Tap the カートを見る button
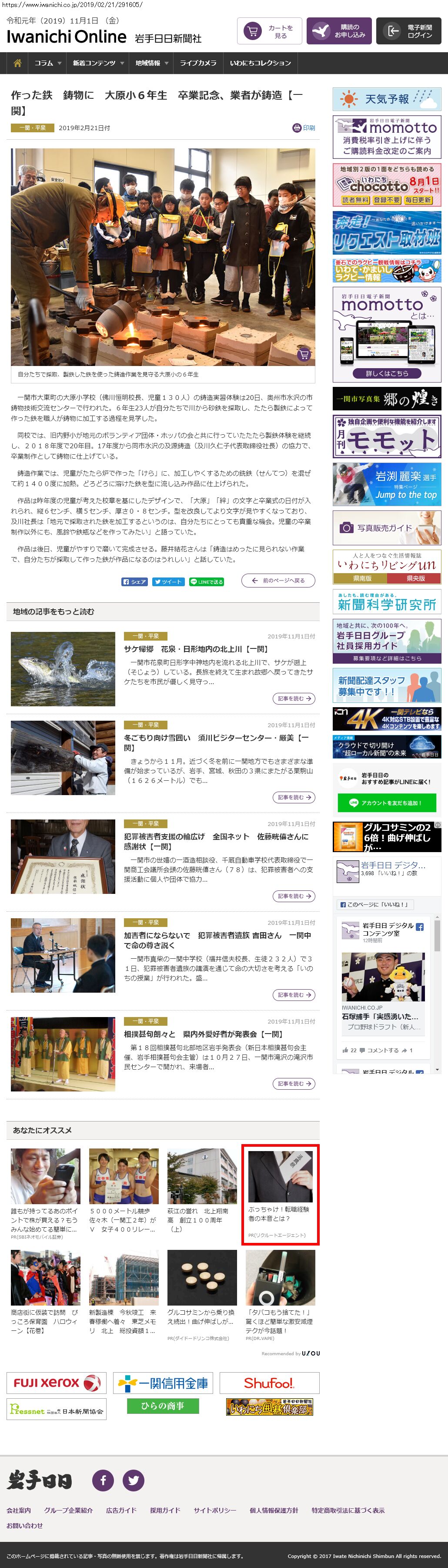This screenshot has width=448, height=1568. click(x=269, y=31)
